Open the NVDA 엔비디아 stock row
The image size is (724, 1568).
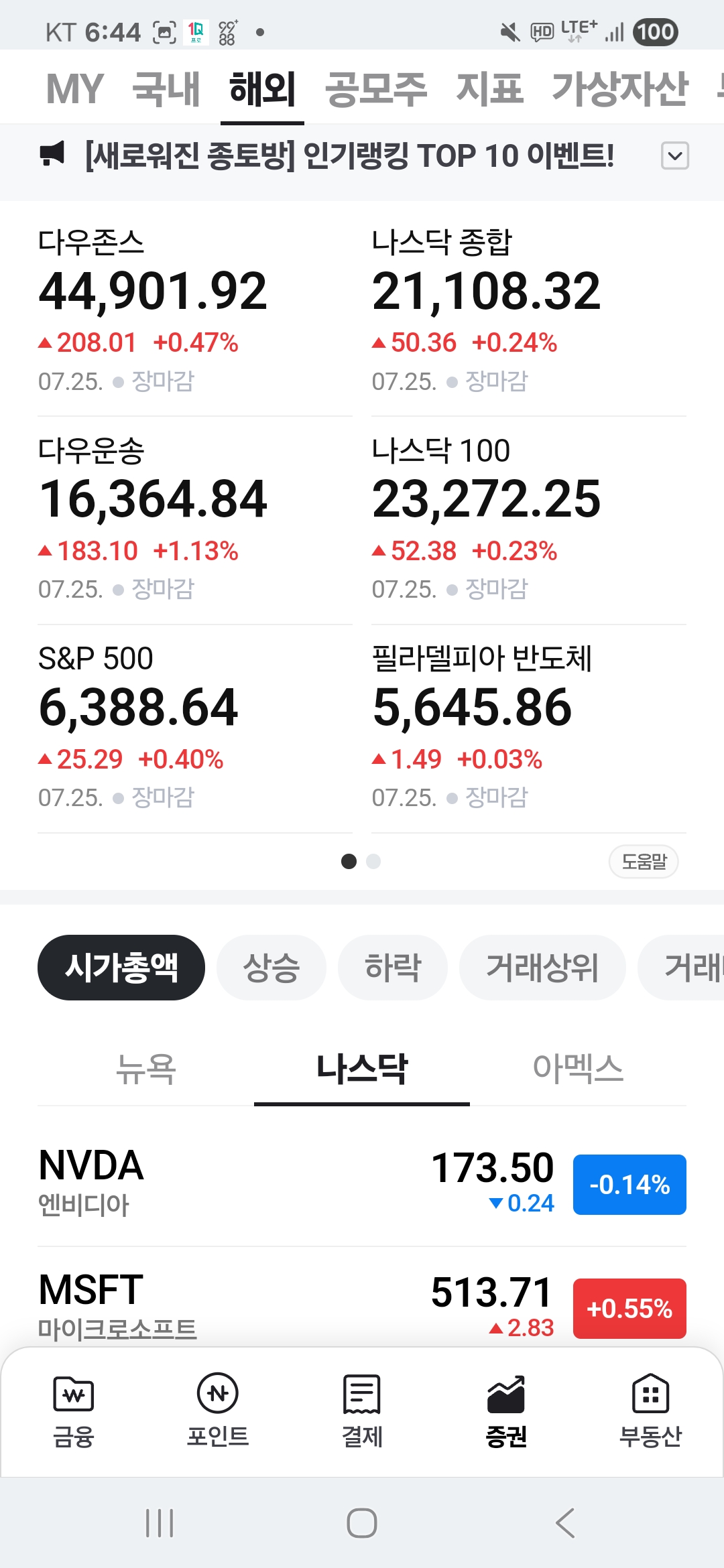point(362,1184)
